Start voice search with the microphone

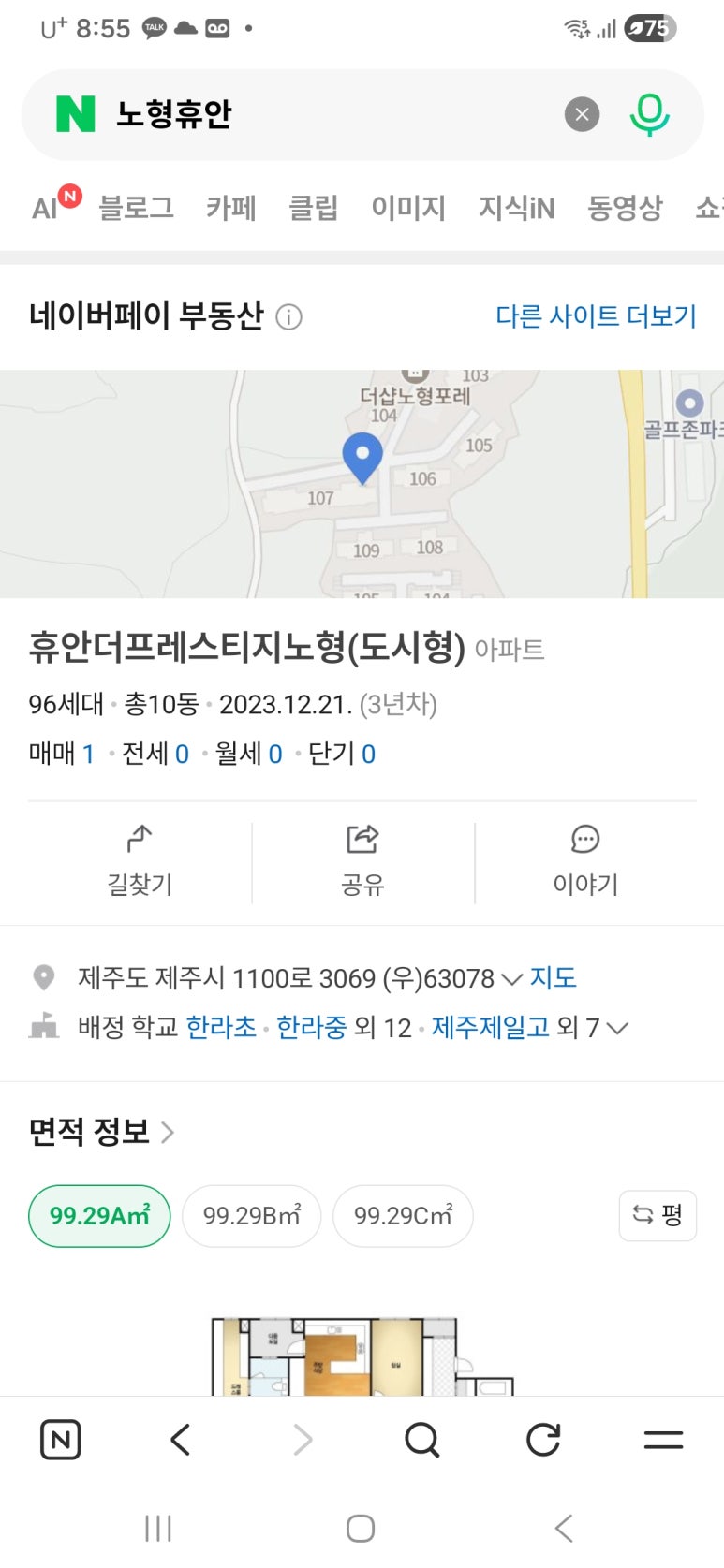pos(649,114)
